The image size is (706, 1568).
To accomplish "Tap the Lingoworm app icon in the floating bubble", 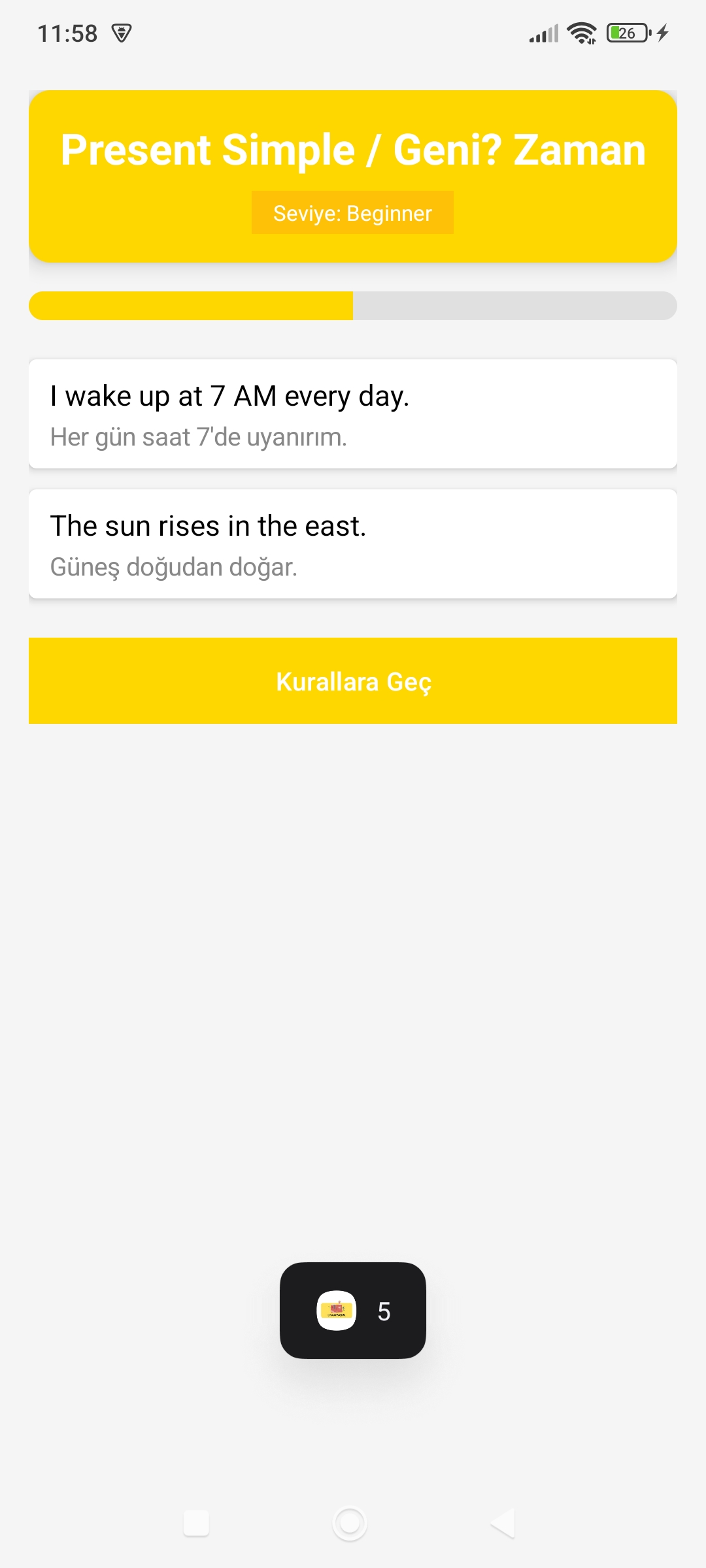I will click(337, 1310).
